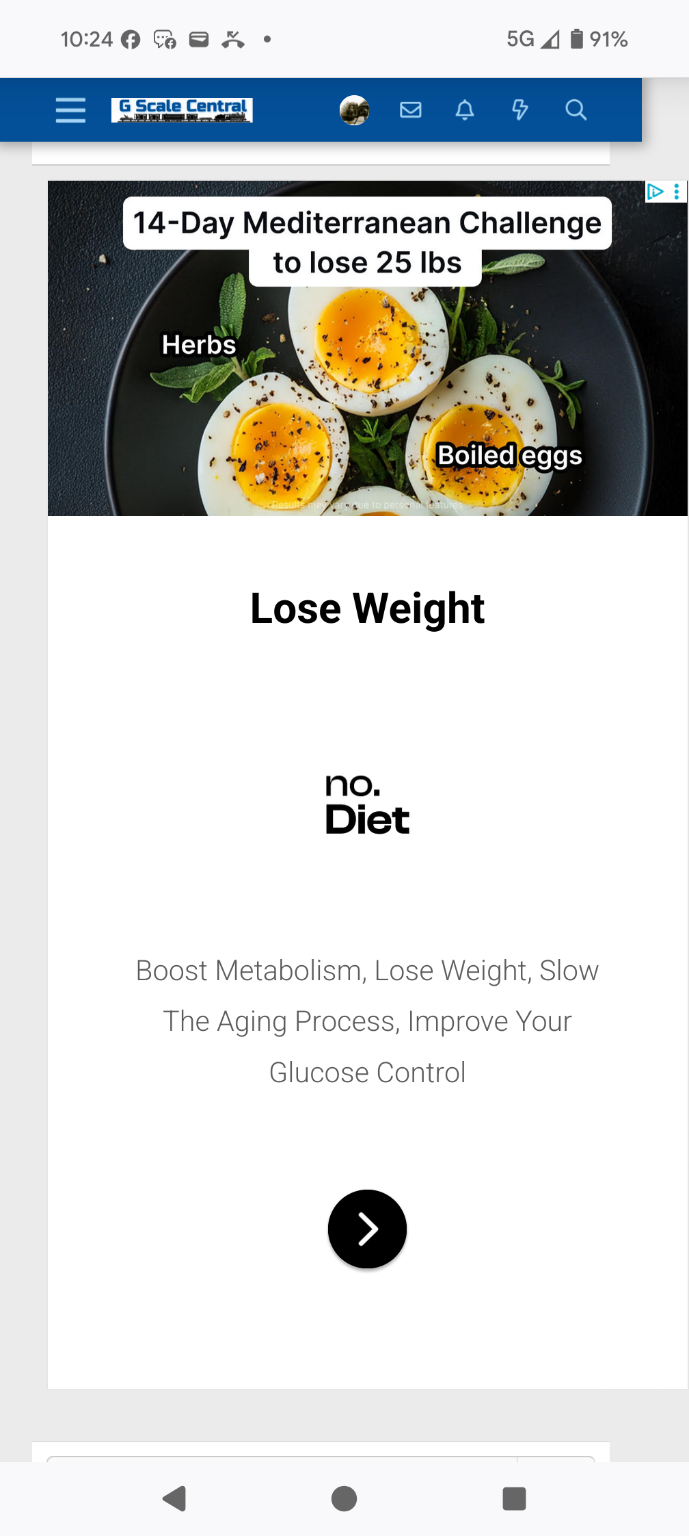689x1536 pixels.
Task: Open the inbox envelope icon
Action: pos(410,110)
